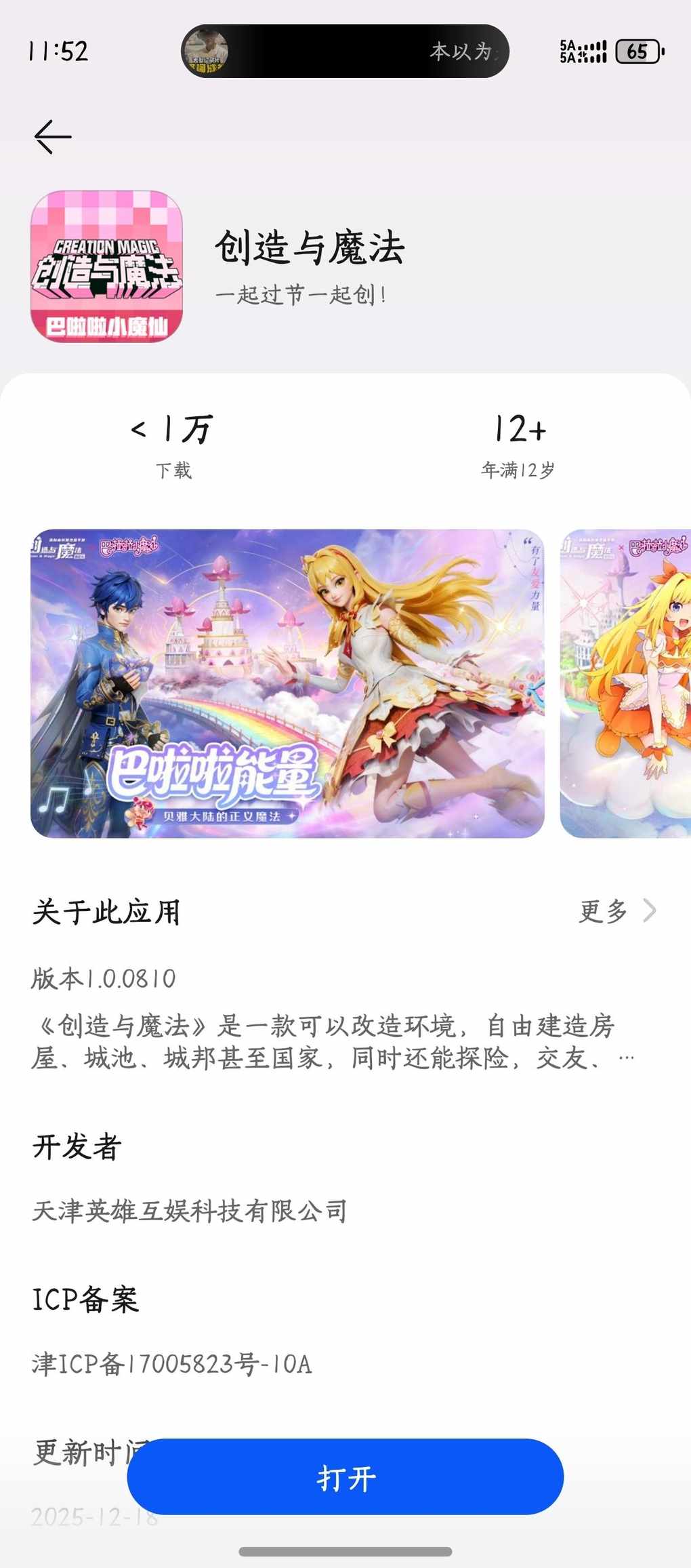Screen dimensions: 691x1568
Task: Go back using the arrow icon
Action: 53,137
